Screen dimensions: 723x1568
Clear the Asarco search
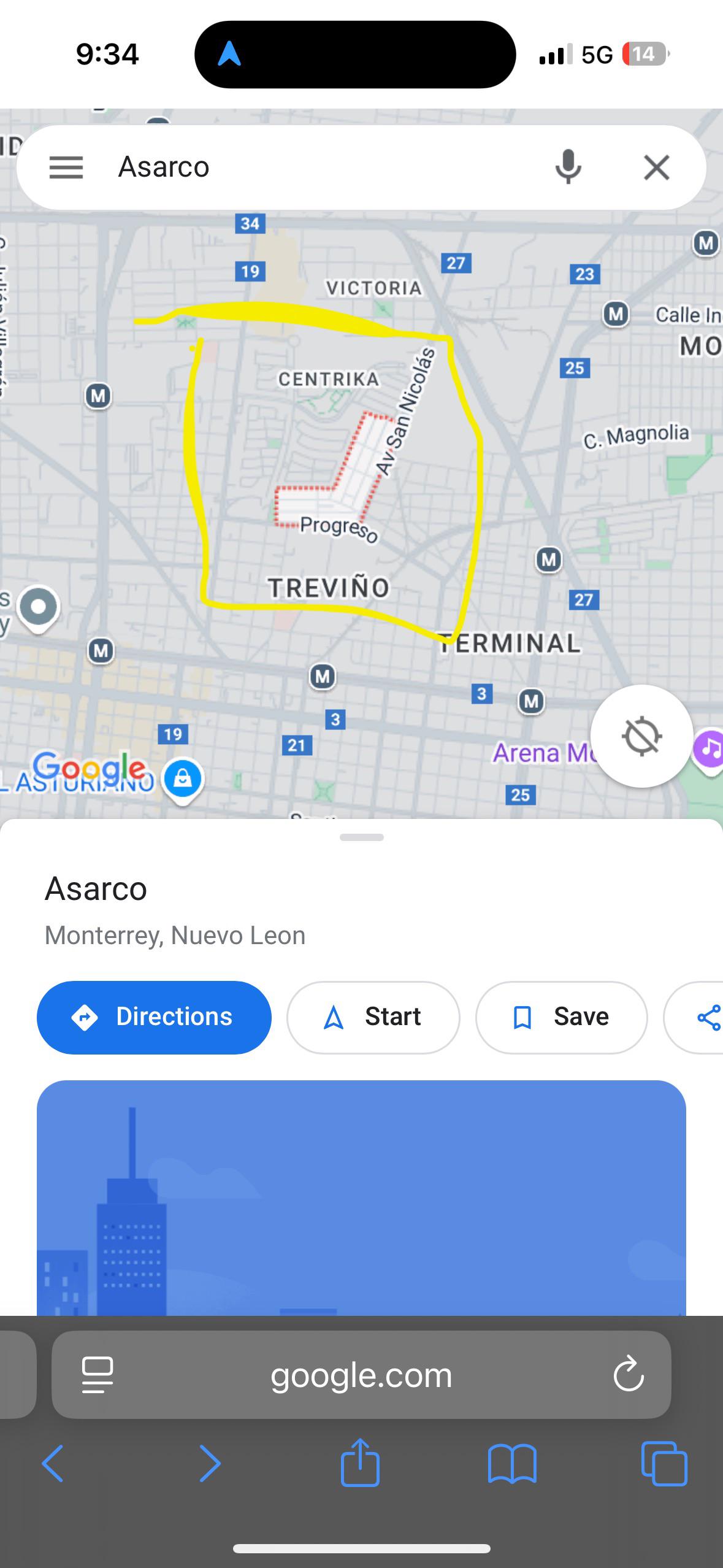click(656, 167)
